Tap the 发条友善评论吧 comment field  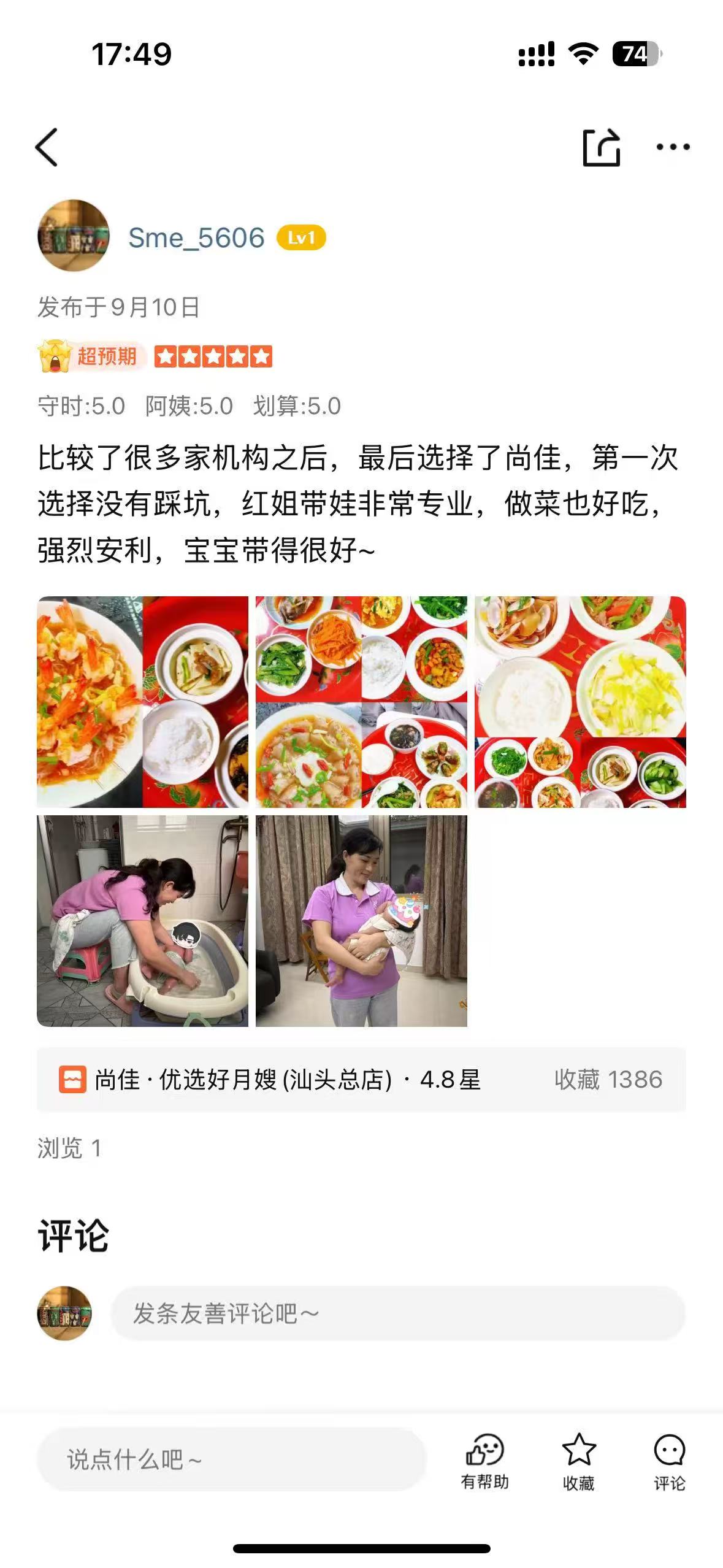pyautogui.click(x=397, y=1313)
